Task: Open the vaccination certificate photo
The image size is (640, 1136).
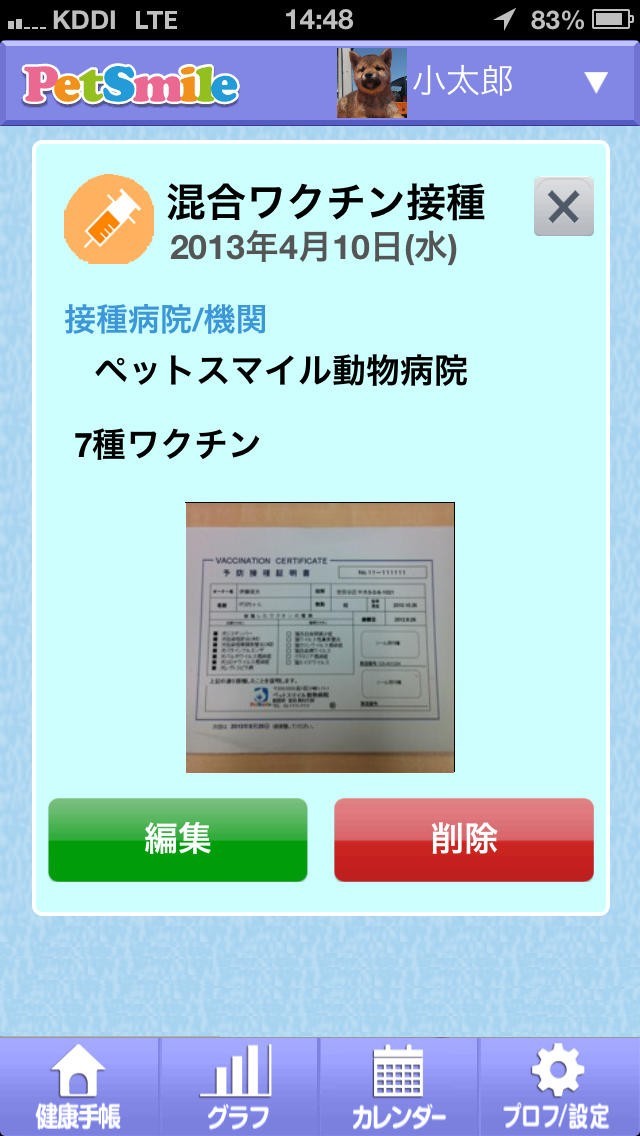Action: pyautogui.click(x=320, y=637)
